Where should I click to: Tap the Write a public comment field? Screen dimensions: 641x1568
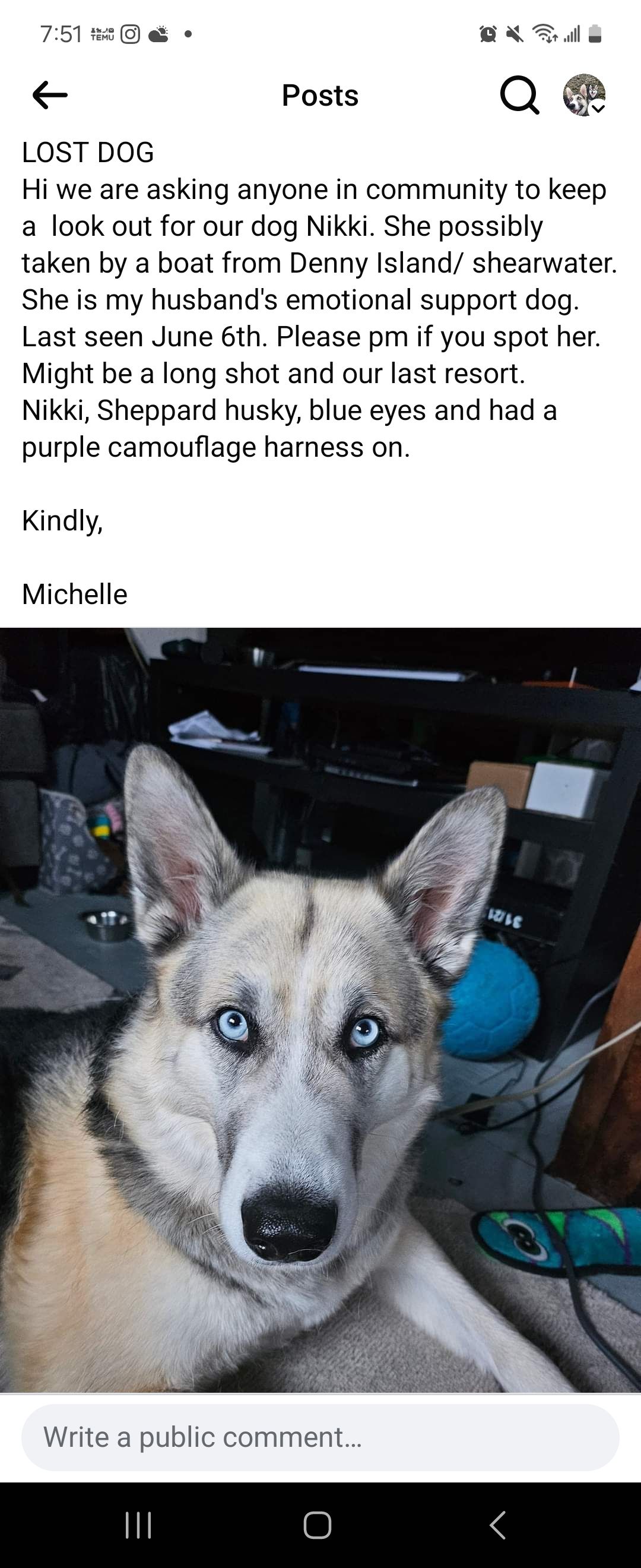(320, 1437)
